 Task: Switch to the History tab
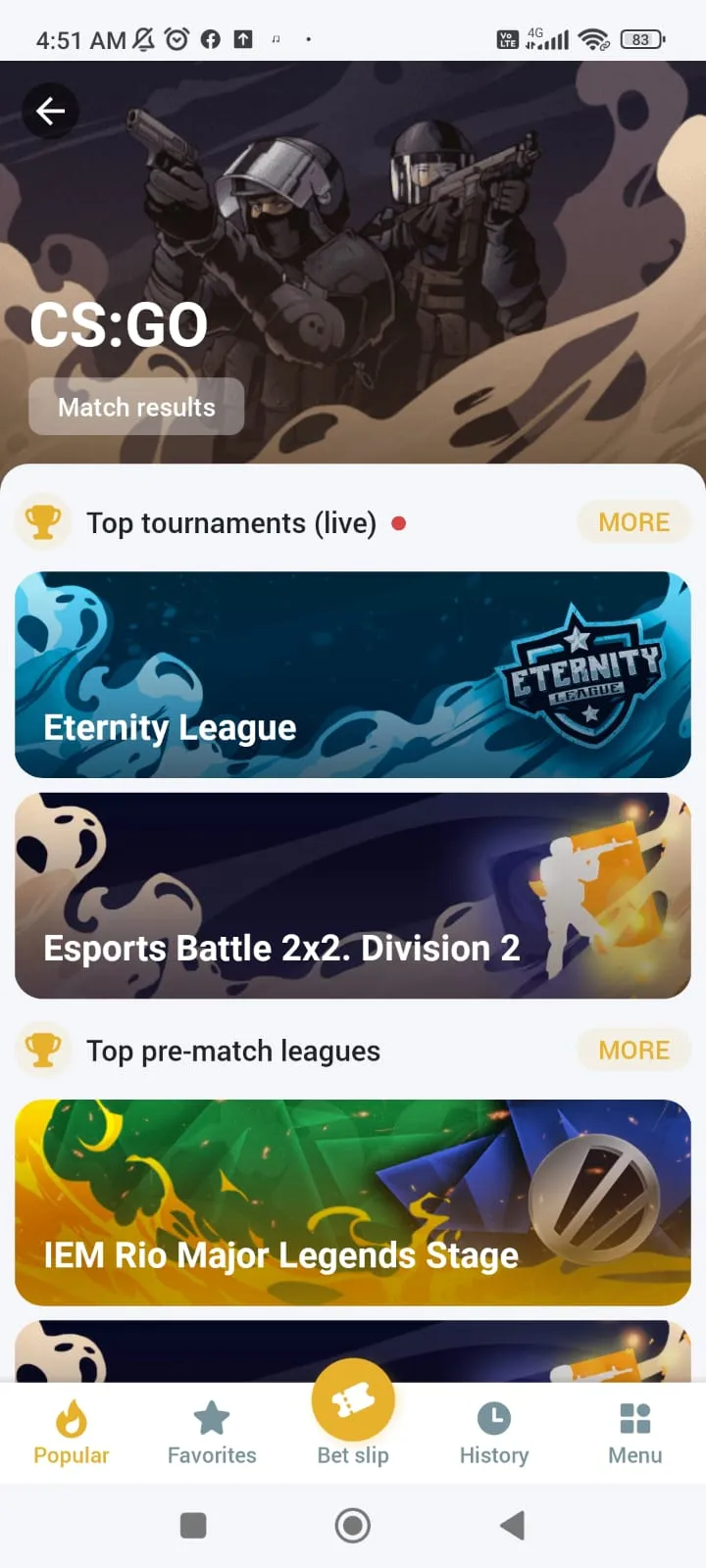pyautogui.click(x=494, y=1433)
